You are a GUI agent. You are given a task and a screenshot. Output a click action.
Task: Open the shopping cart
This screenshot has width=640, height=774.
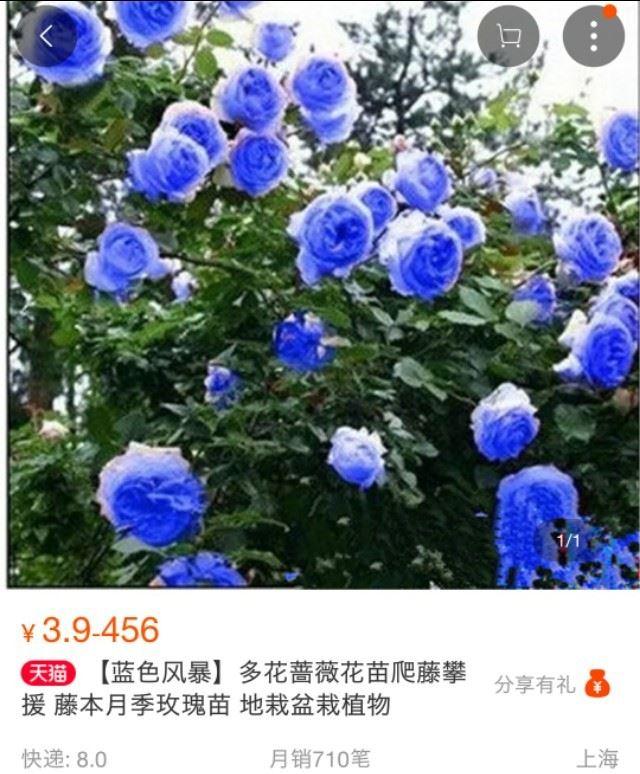coord(508,37)
